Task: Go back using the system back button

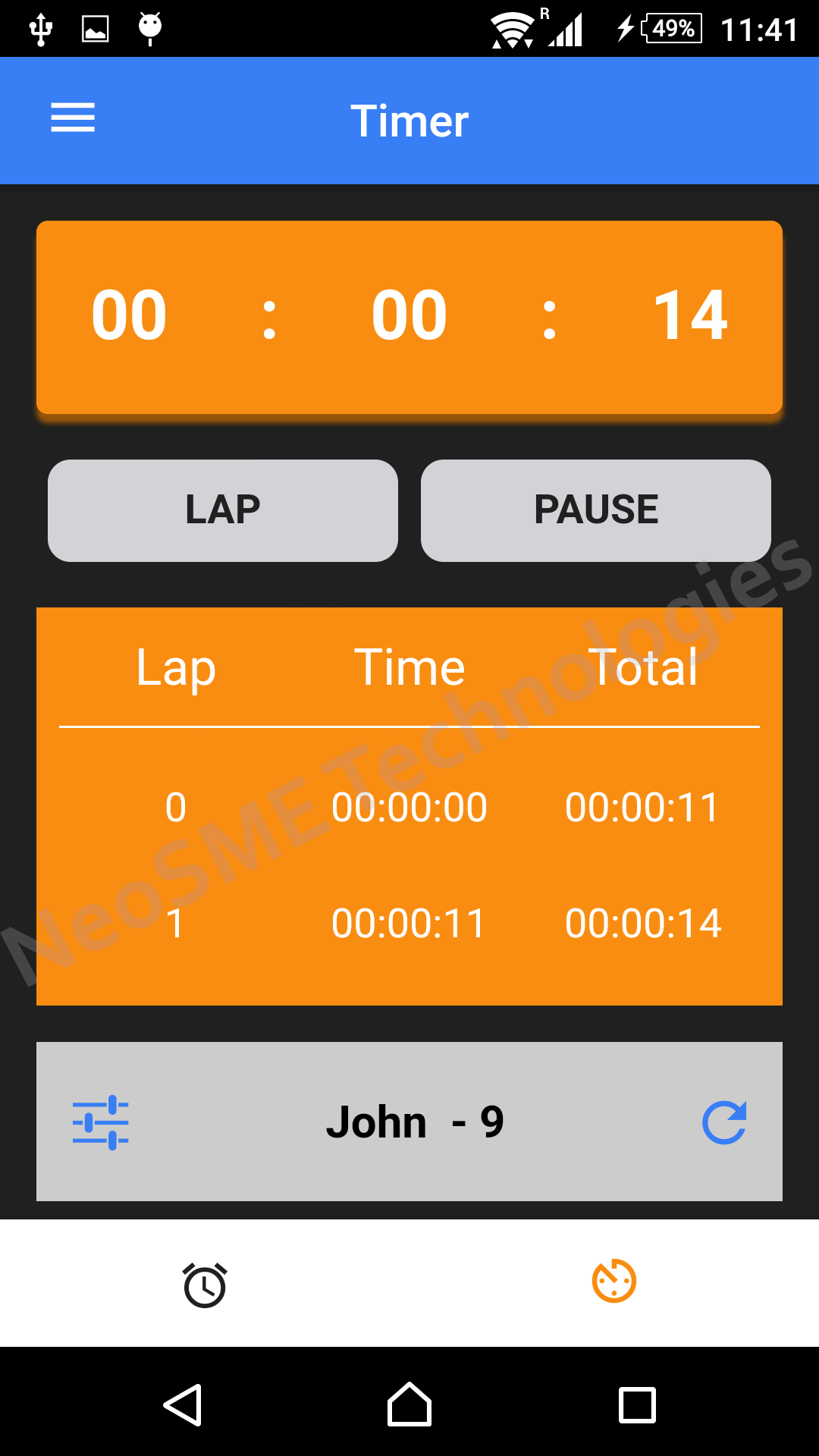Action: 183,1405
